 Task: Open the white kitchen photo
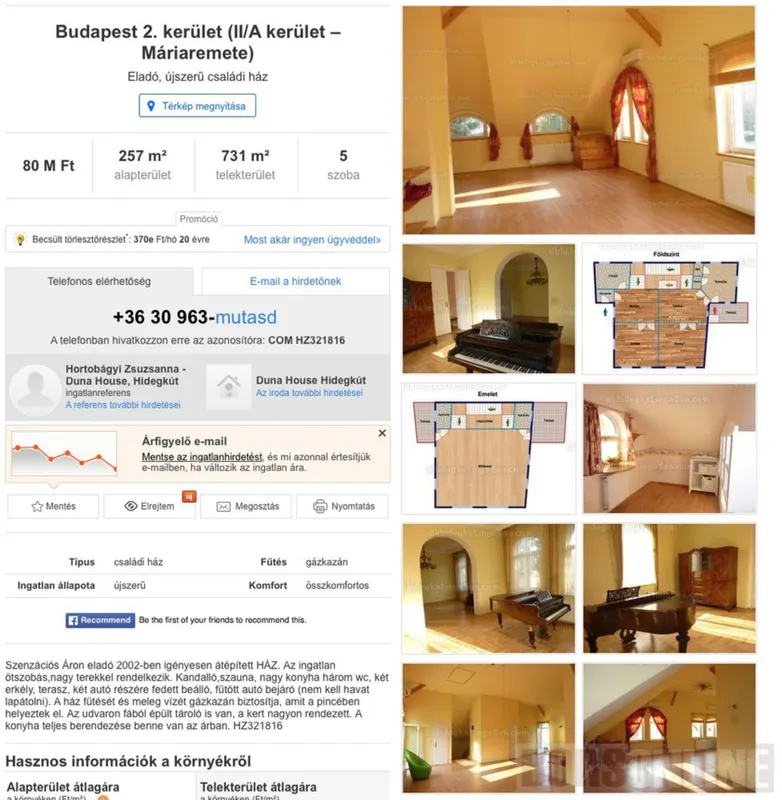[x=669, y=448]
